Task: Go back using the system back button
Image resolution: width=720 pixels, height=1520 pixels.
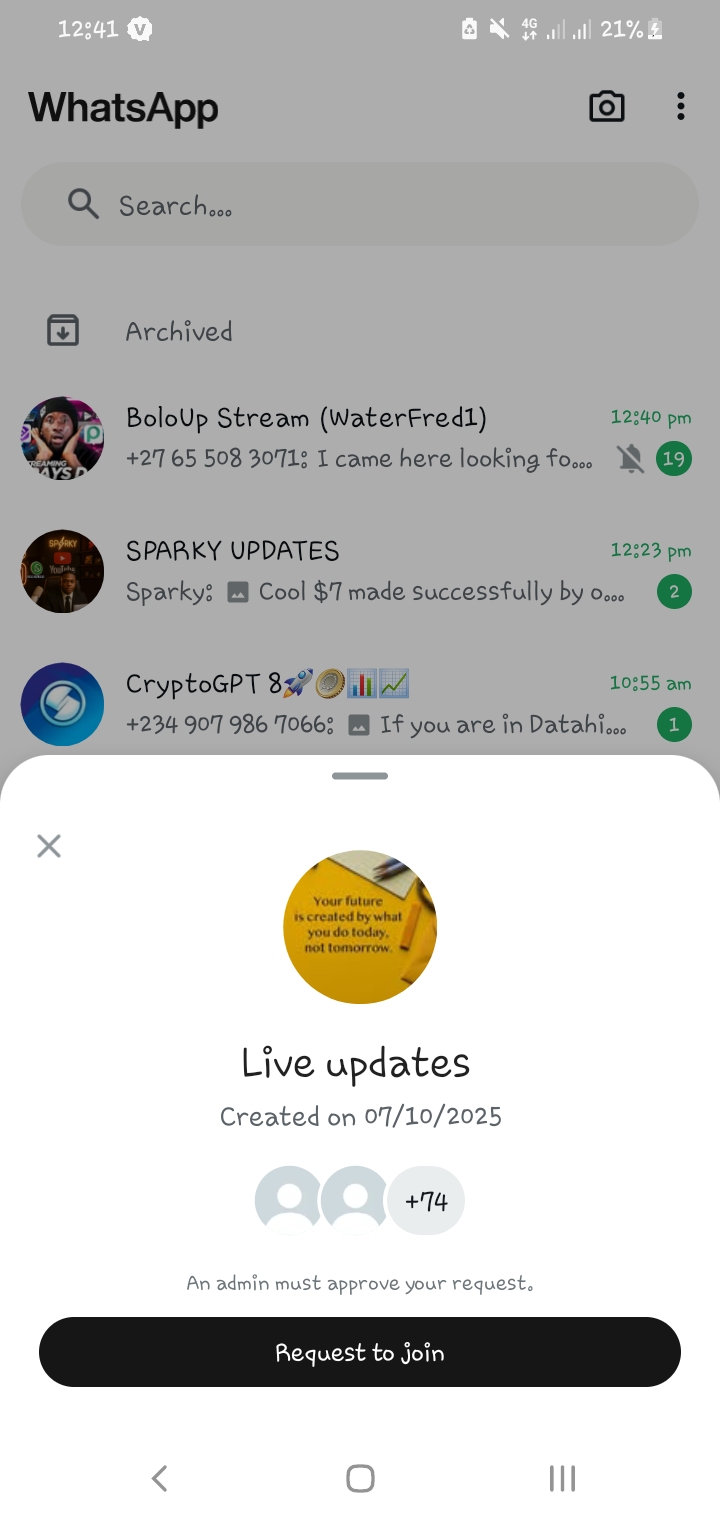Action: point(159,1478)
